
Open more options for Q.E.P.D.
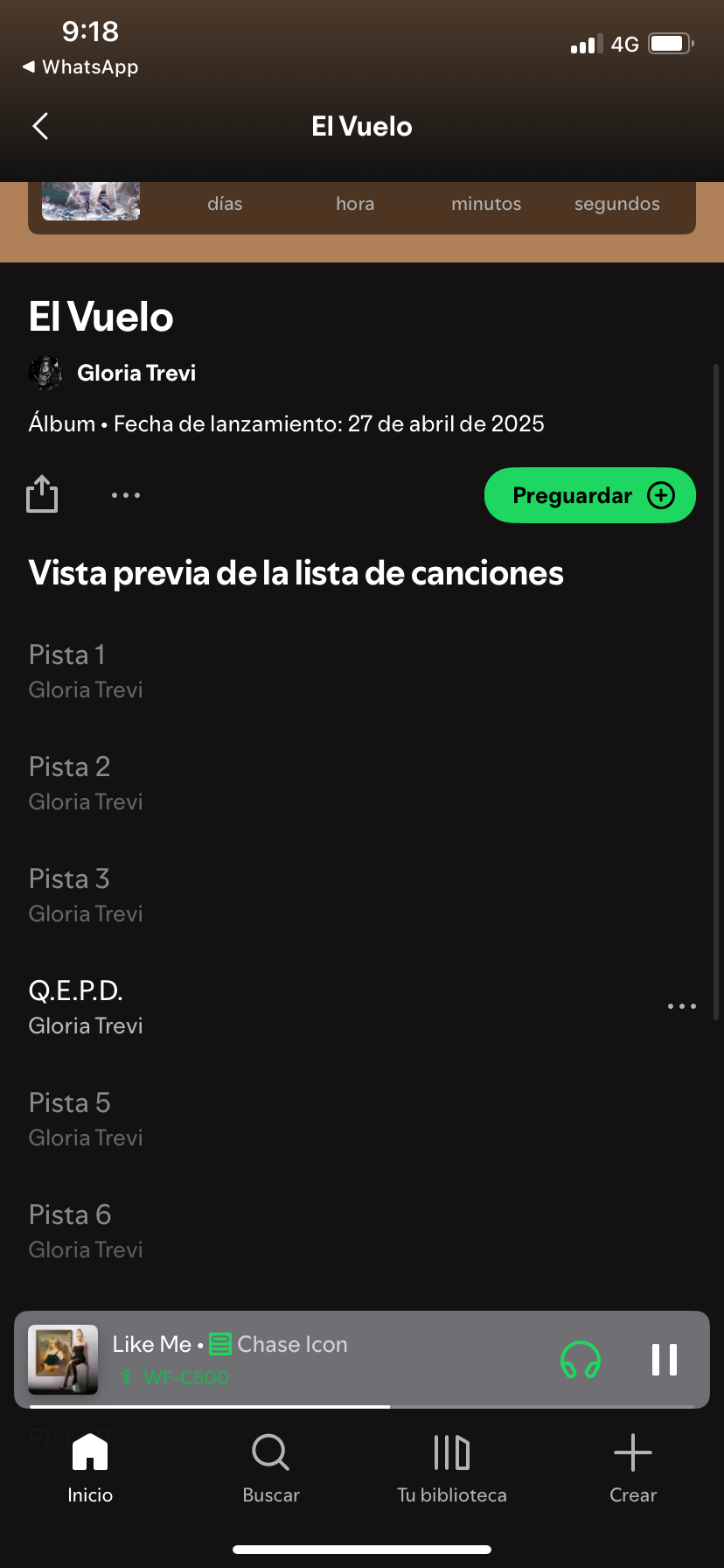coord(682,1006)
